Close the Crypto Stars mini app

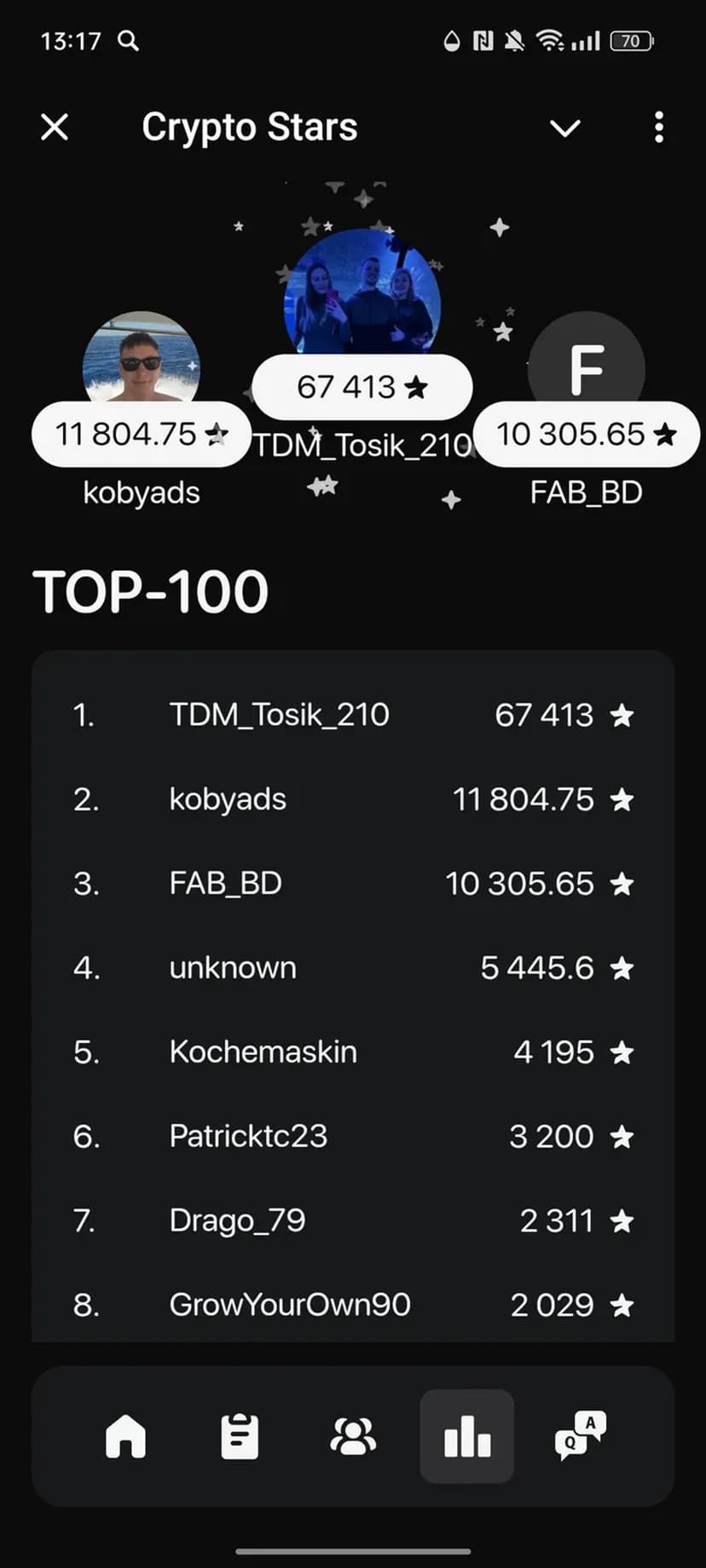pos(55,128)
